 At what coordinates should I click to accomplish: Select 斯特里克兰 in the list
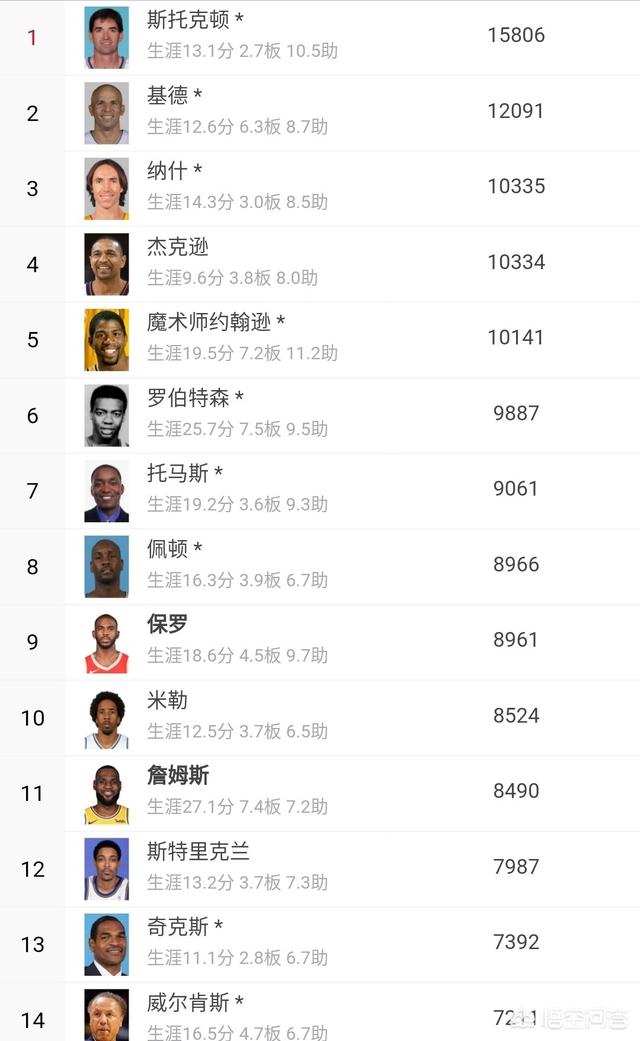tap(320, 870)
